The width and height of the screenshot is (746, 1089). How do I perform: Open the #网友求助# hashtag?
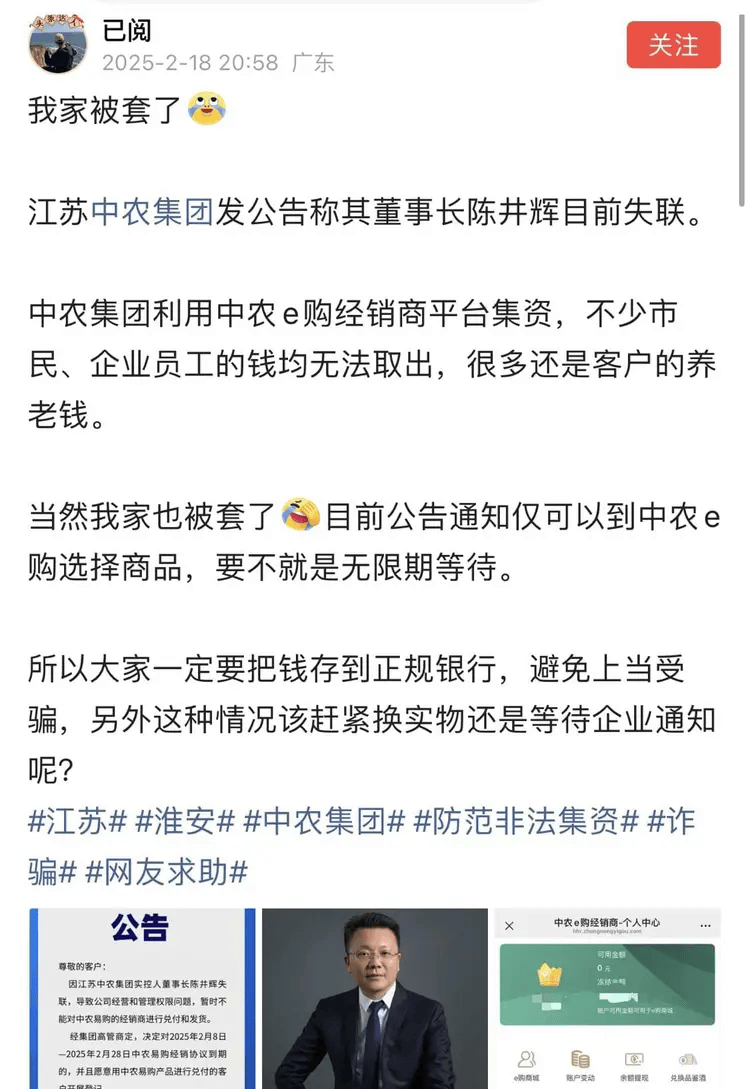166,872
